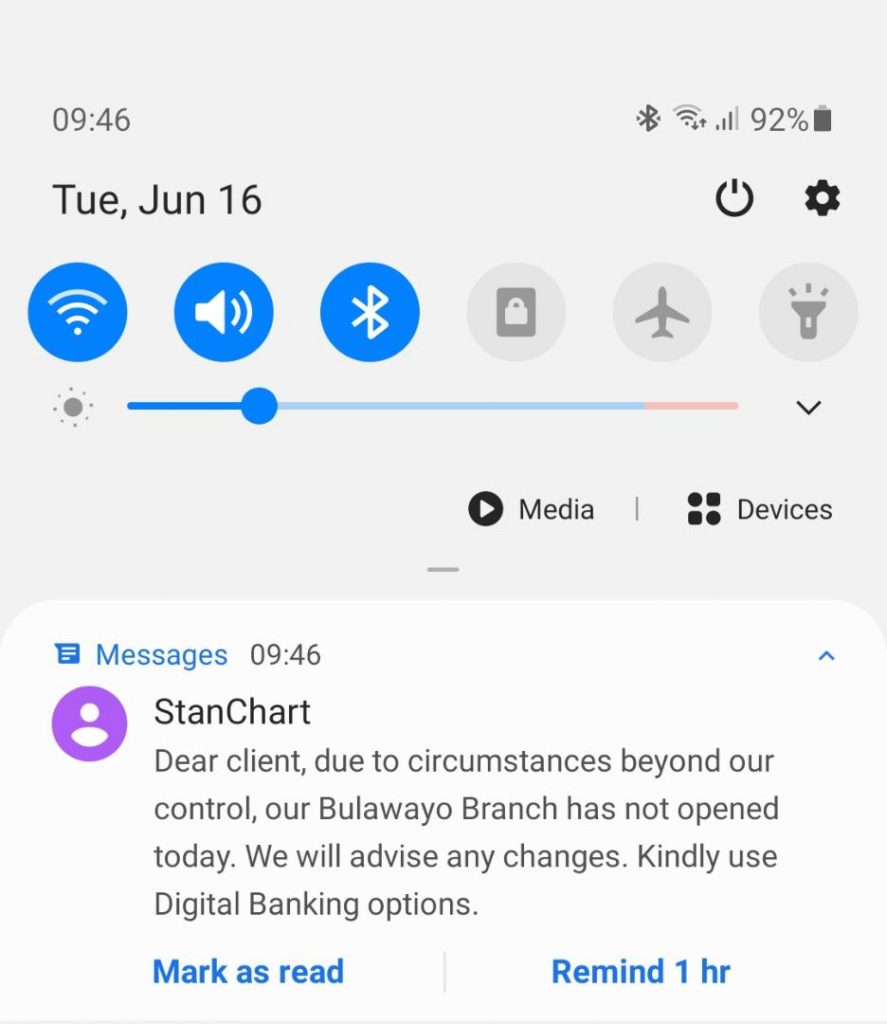Disable Bluetooth quick toggle
The width and height of the screenshot is (887, 1024).
tap(370, 313)
